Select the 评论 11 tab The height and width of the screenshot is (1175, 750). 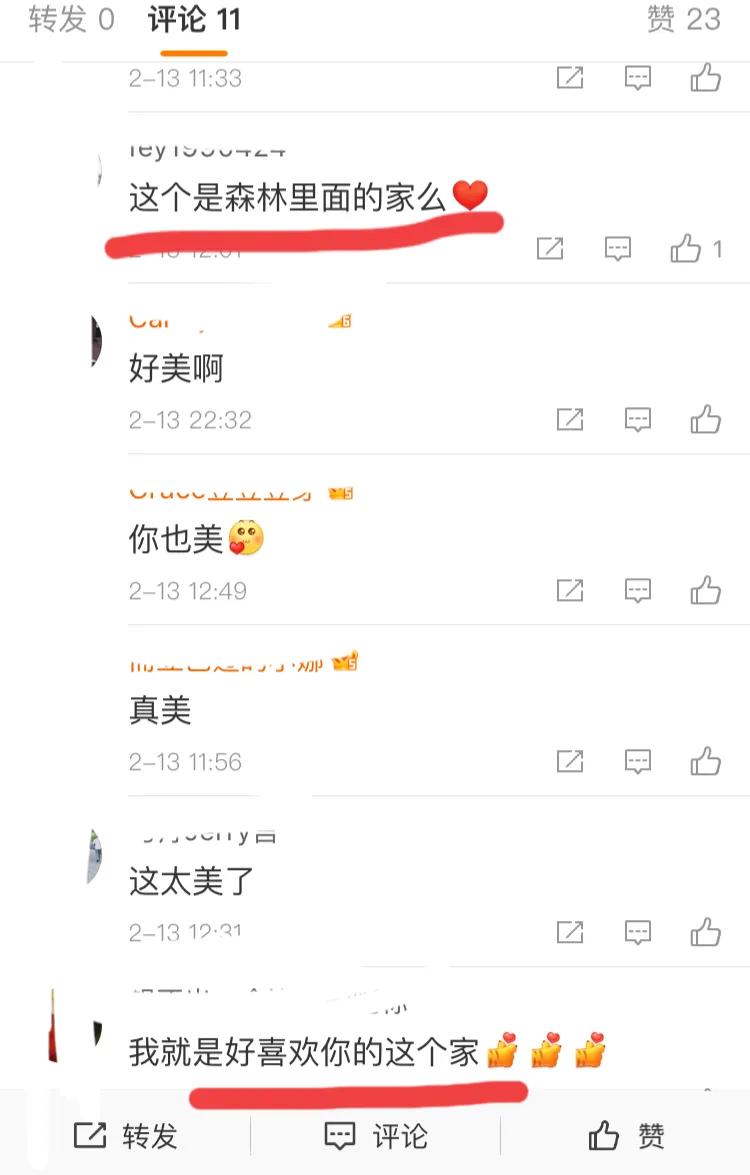point(194,19)
